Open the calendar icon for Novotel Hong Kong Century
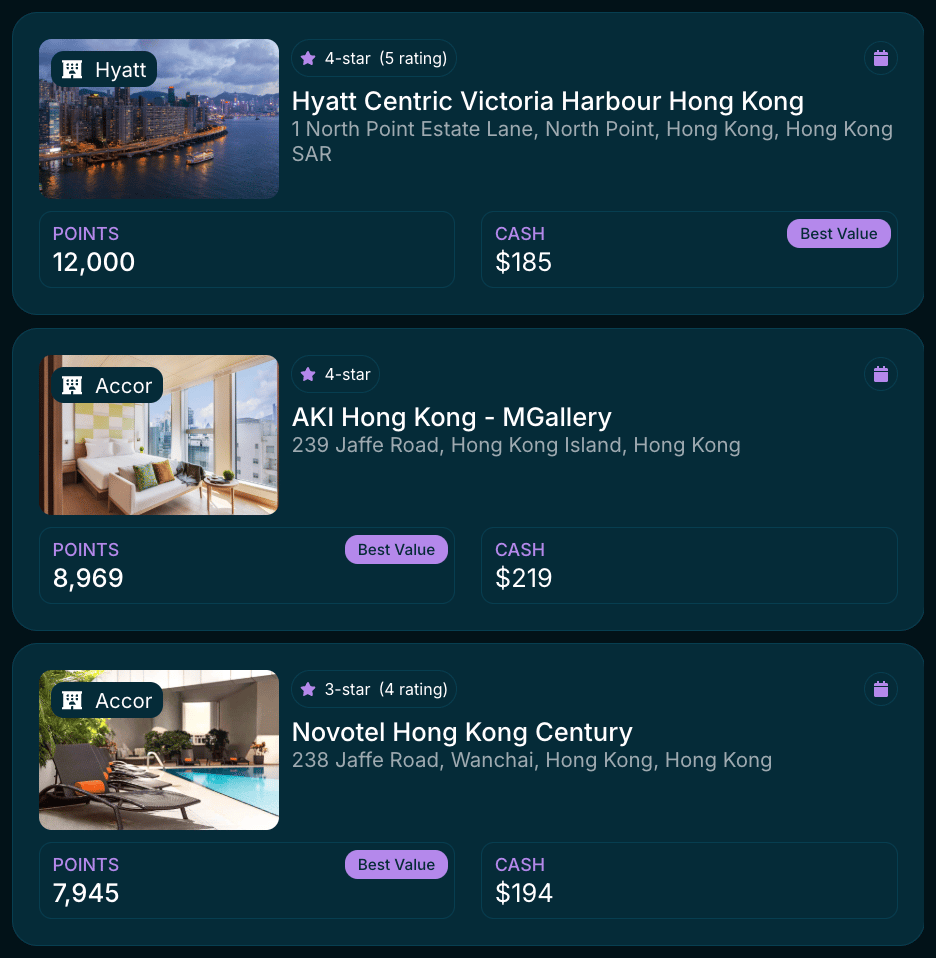The image size is (936, 958). pyautogui.click(x=880, y=689)
